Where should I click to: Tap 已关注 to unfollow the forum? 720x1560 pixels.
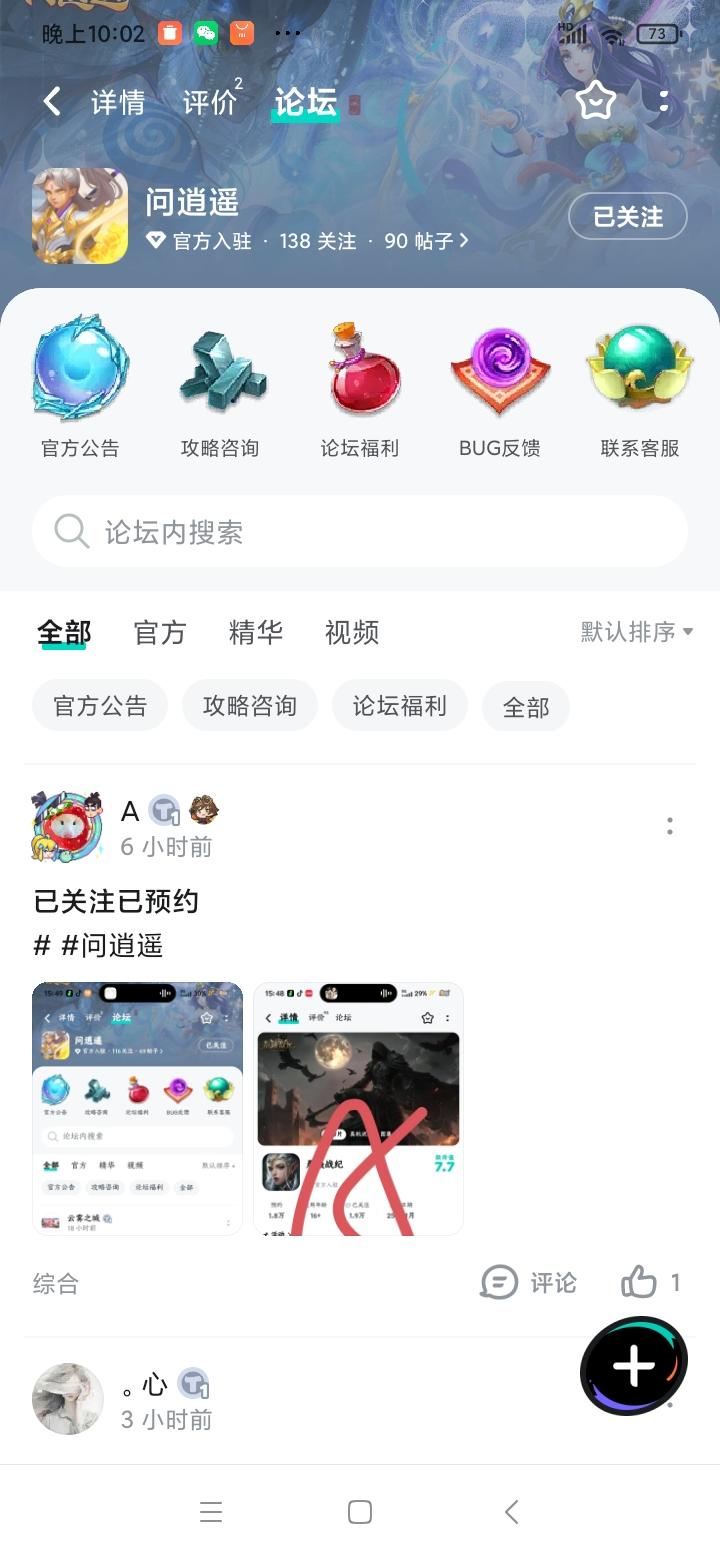pos(627,216)
